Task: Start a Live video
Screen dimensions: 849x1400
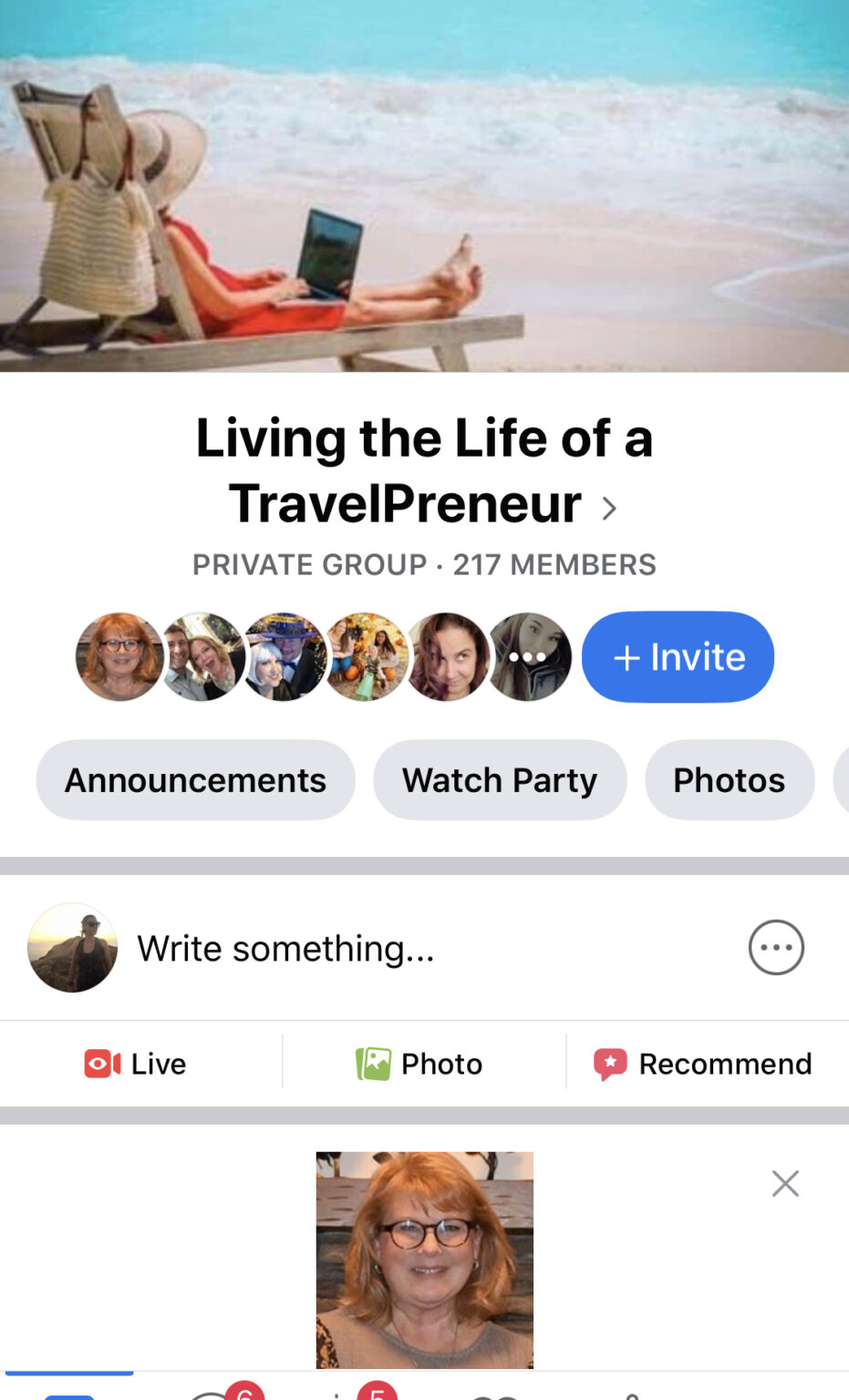Action: pos(136,1064)
